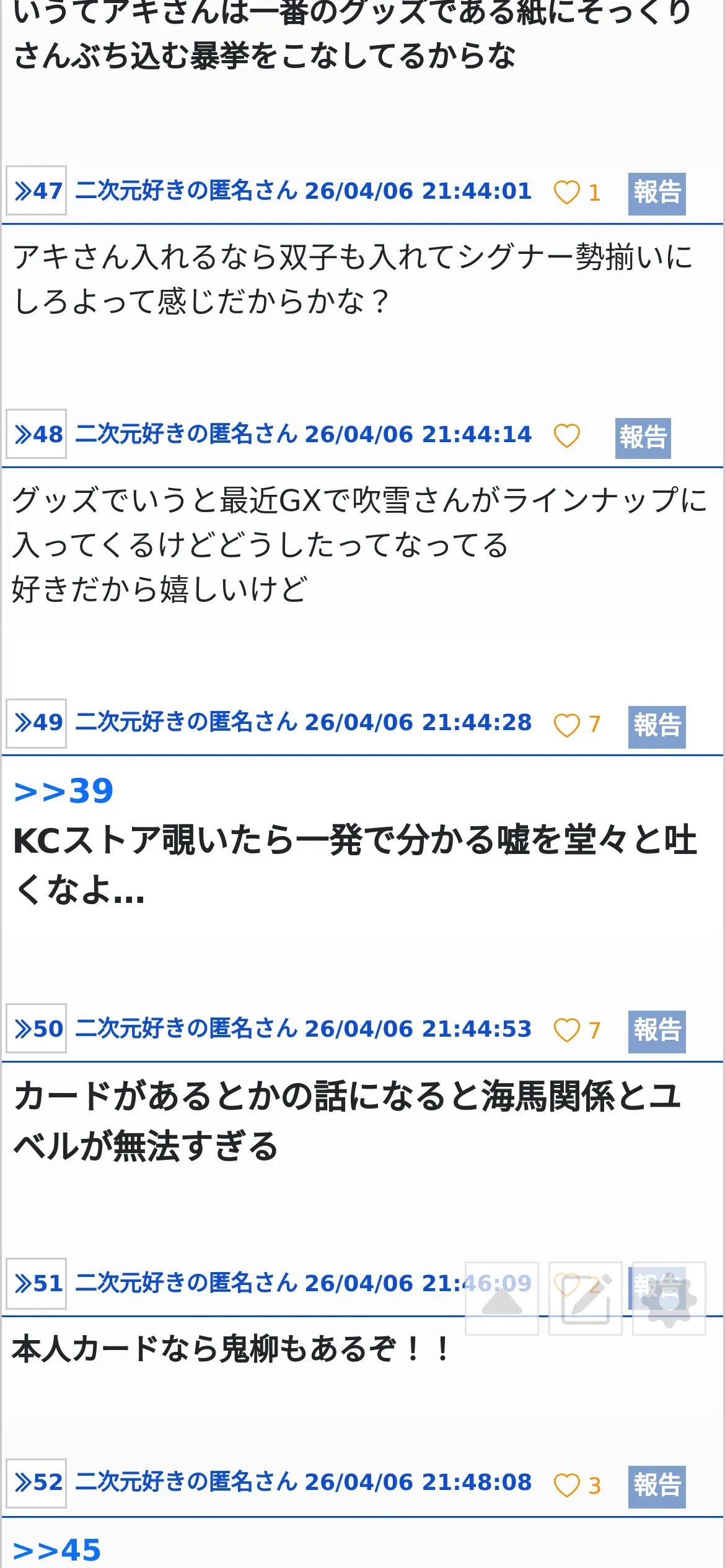Tap the >>51 reply number link
The width and height of the screenshot is (725, 1568).
coord(37,1284)
